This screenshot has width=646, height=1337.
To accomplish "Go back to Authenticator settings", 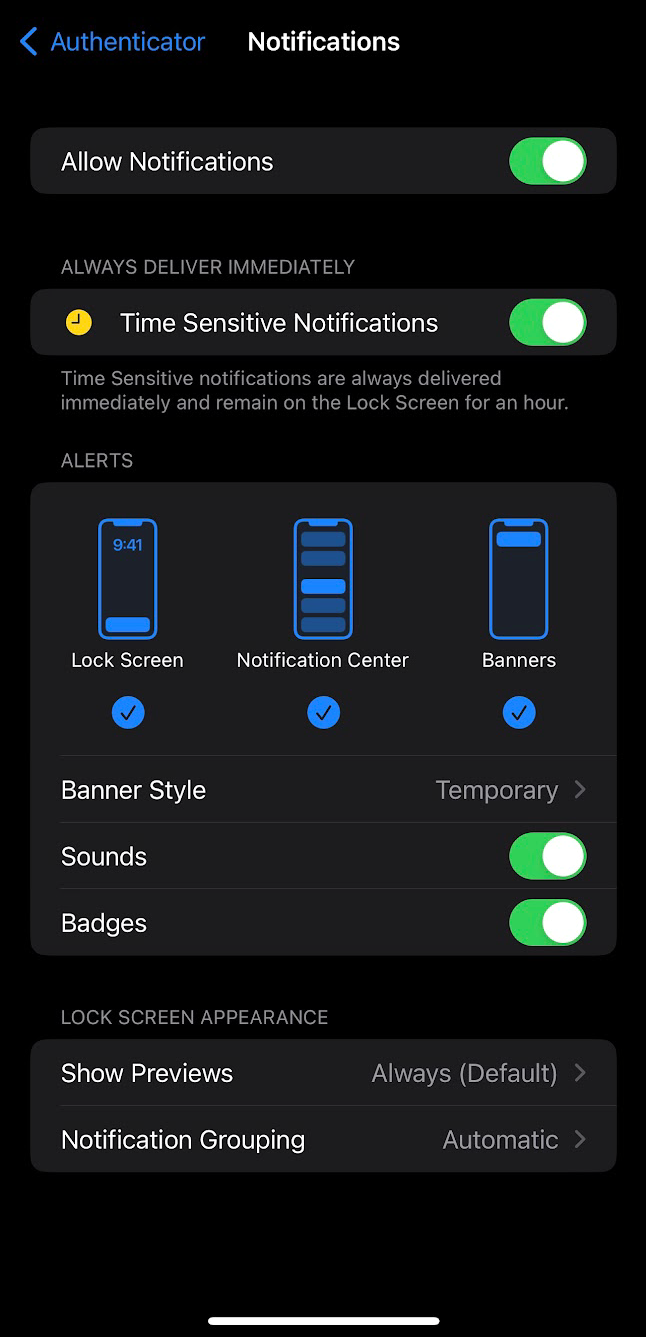I will (x=112, y=42).
